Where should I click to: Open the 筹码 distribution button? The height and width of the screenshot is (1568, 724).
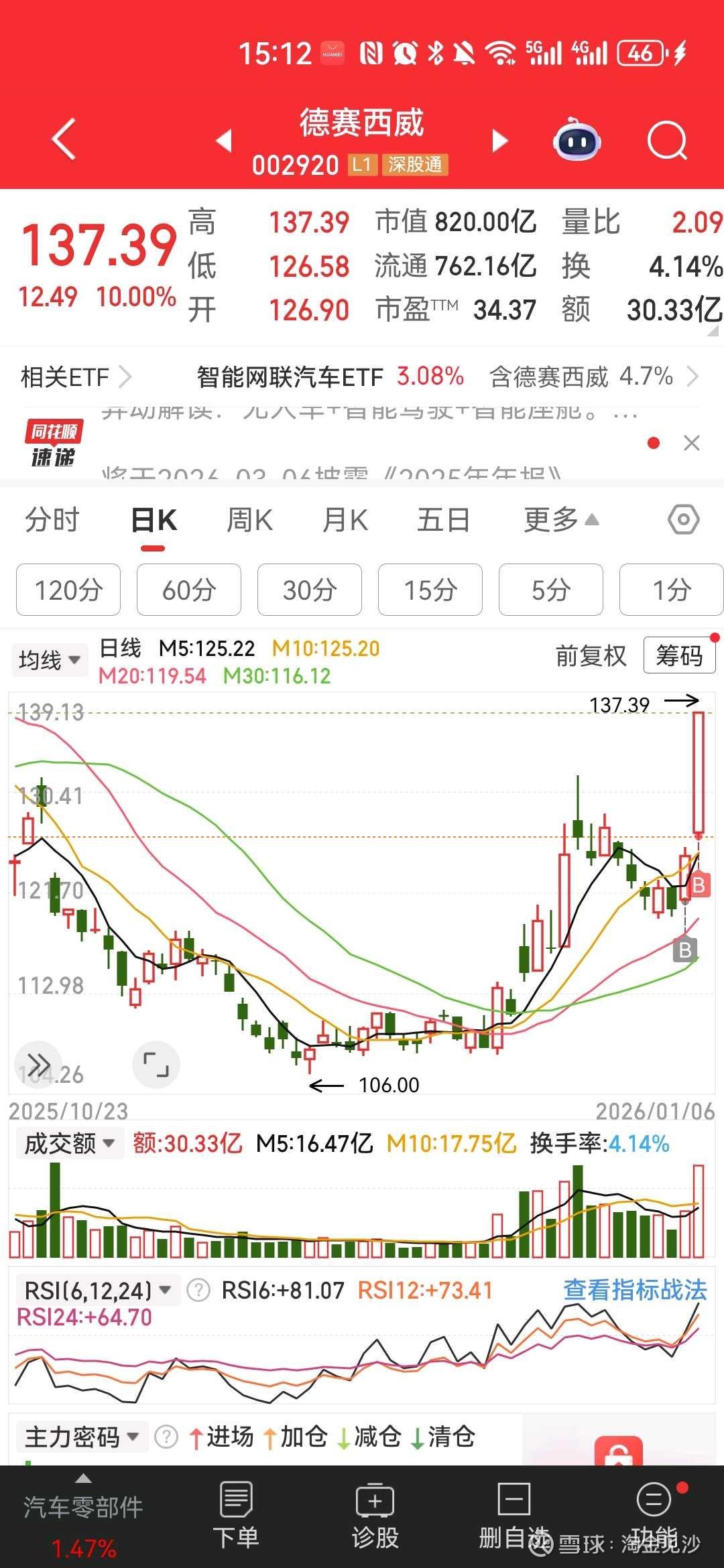coord(679,656)
